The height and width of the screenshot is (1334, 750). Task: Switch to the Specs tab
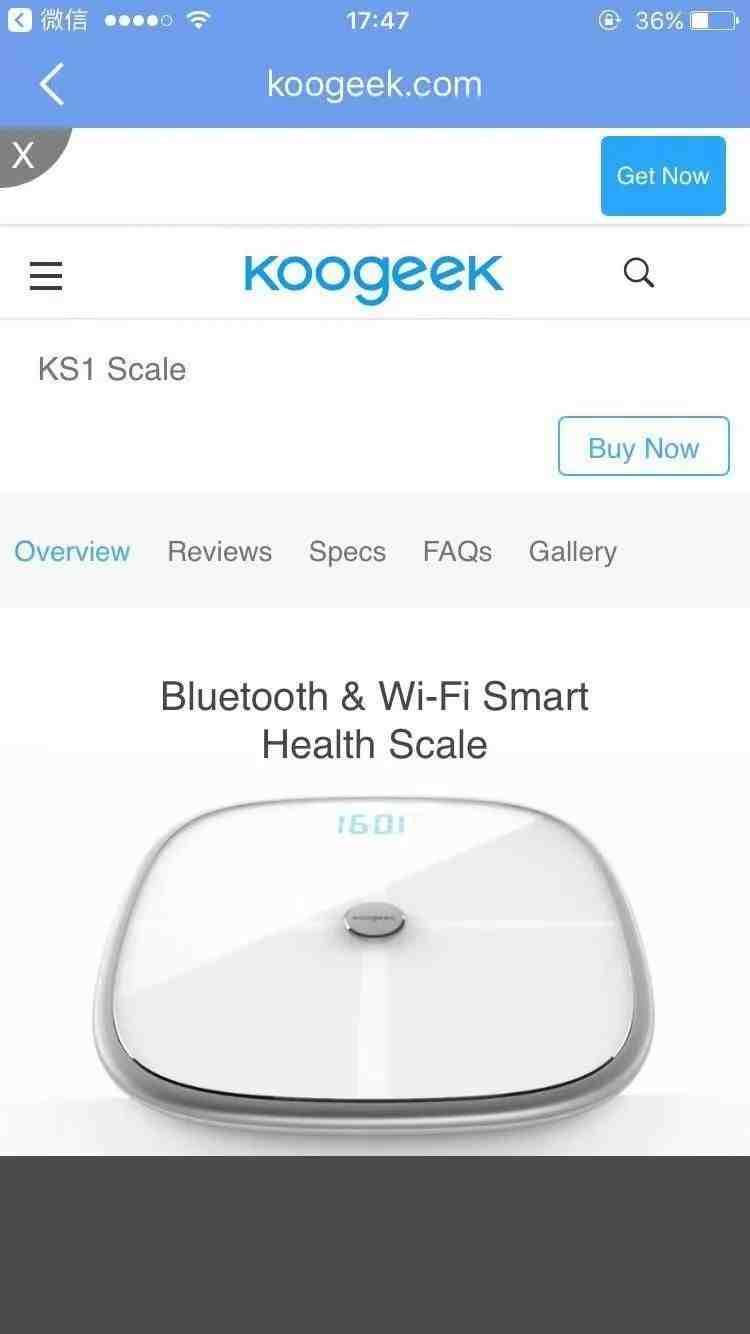(347, 551)
